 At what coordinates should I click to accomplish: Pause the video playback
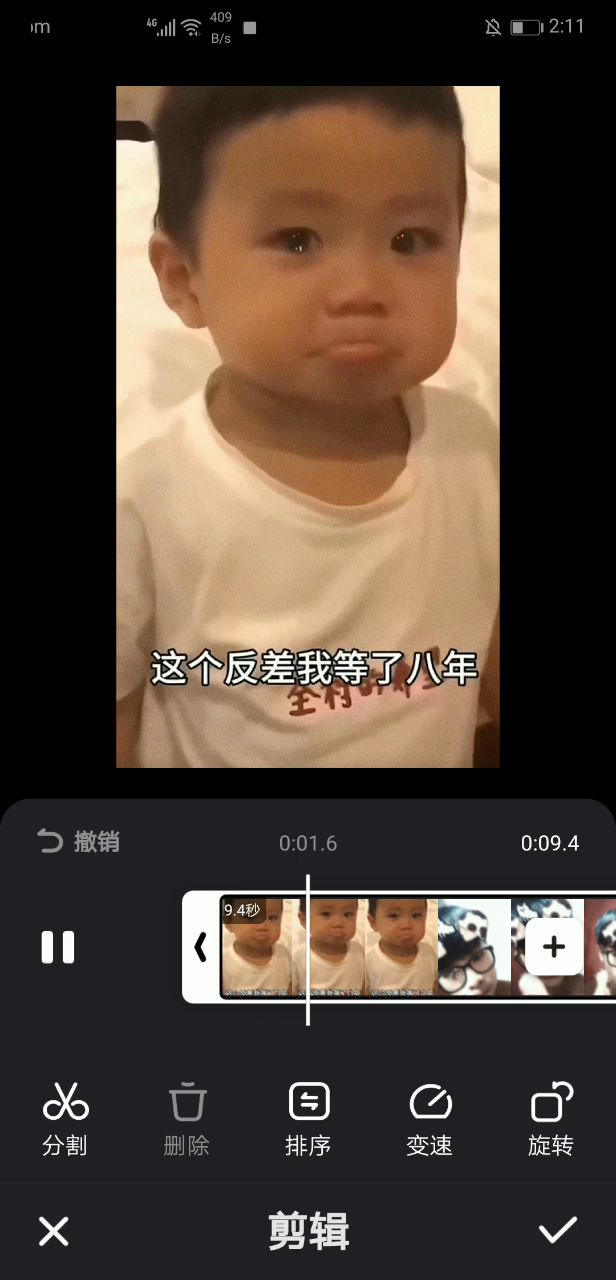pyautogui.click(x=58, y=947)
